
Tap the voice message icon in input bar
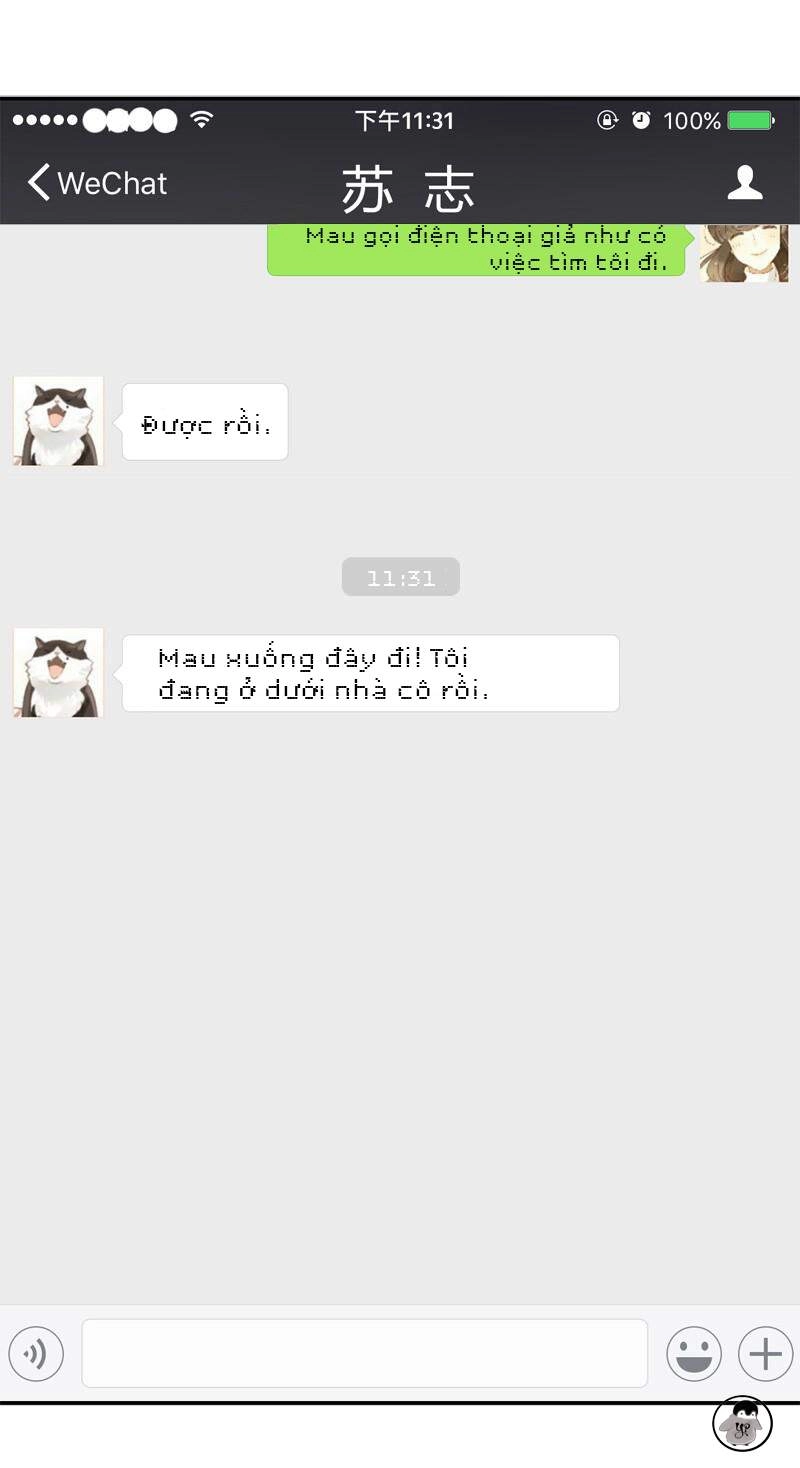click(36, 1353)
